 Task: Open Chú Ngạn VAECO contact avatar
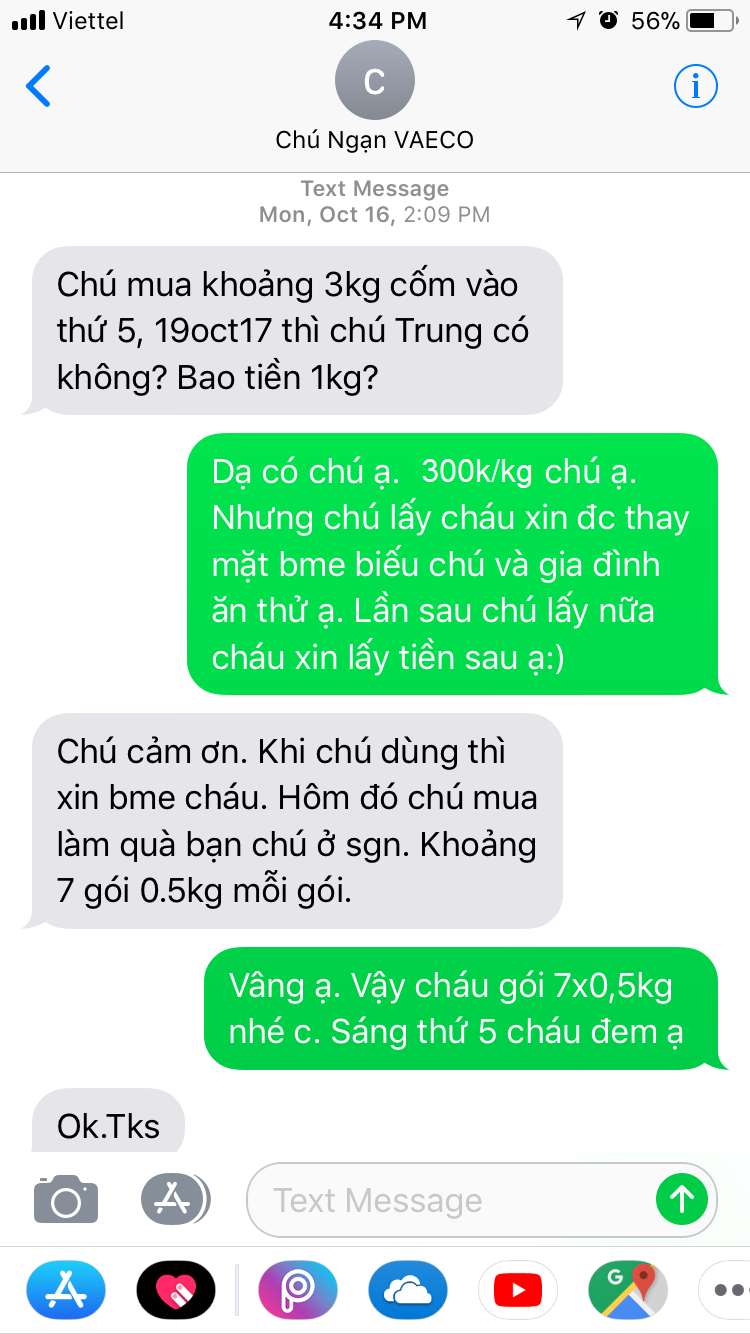tap(374, 82)
